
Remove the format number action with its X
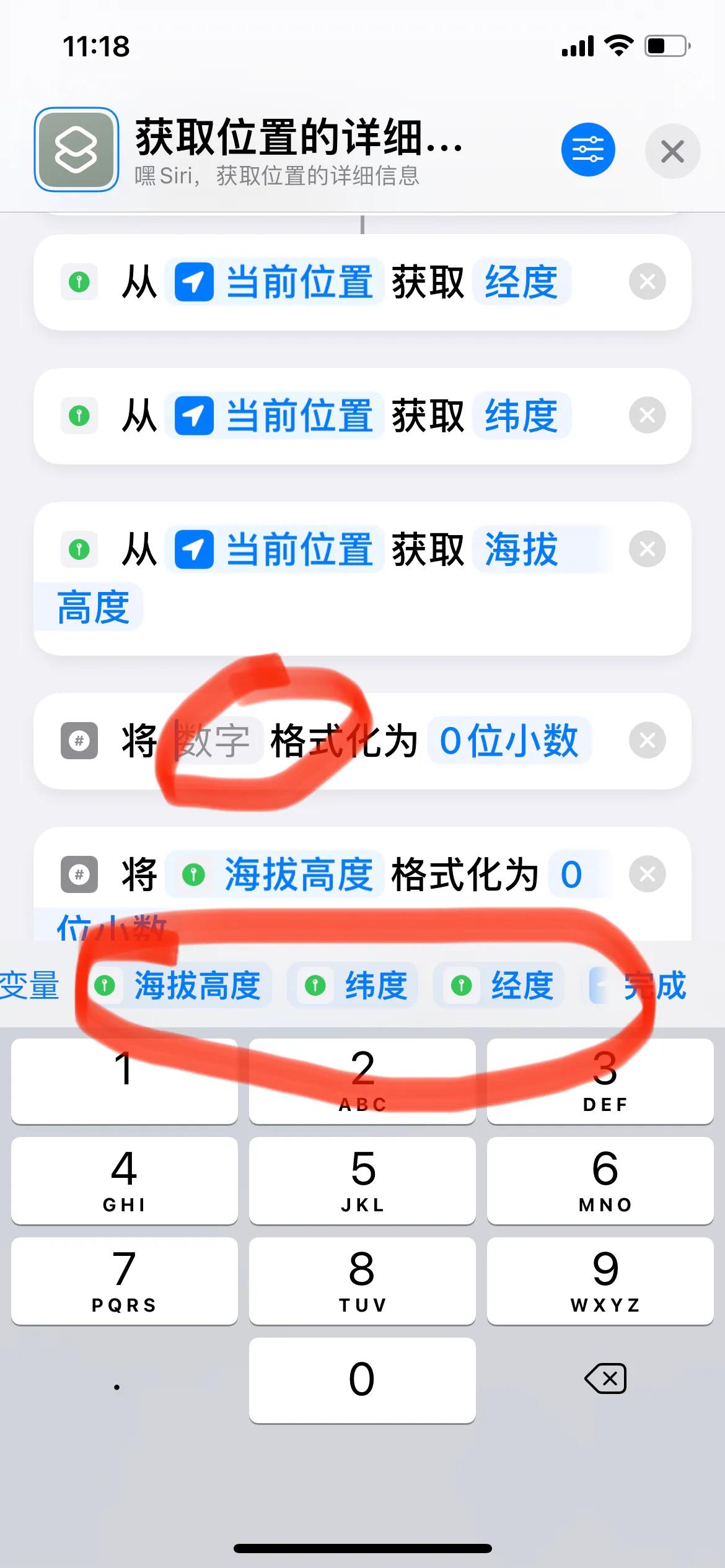point(646,739)
